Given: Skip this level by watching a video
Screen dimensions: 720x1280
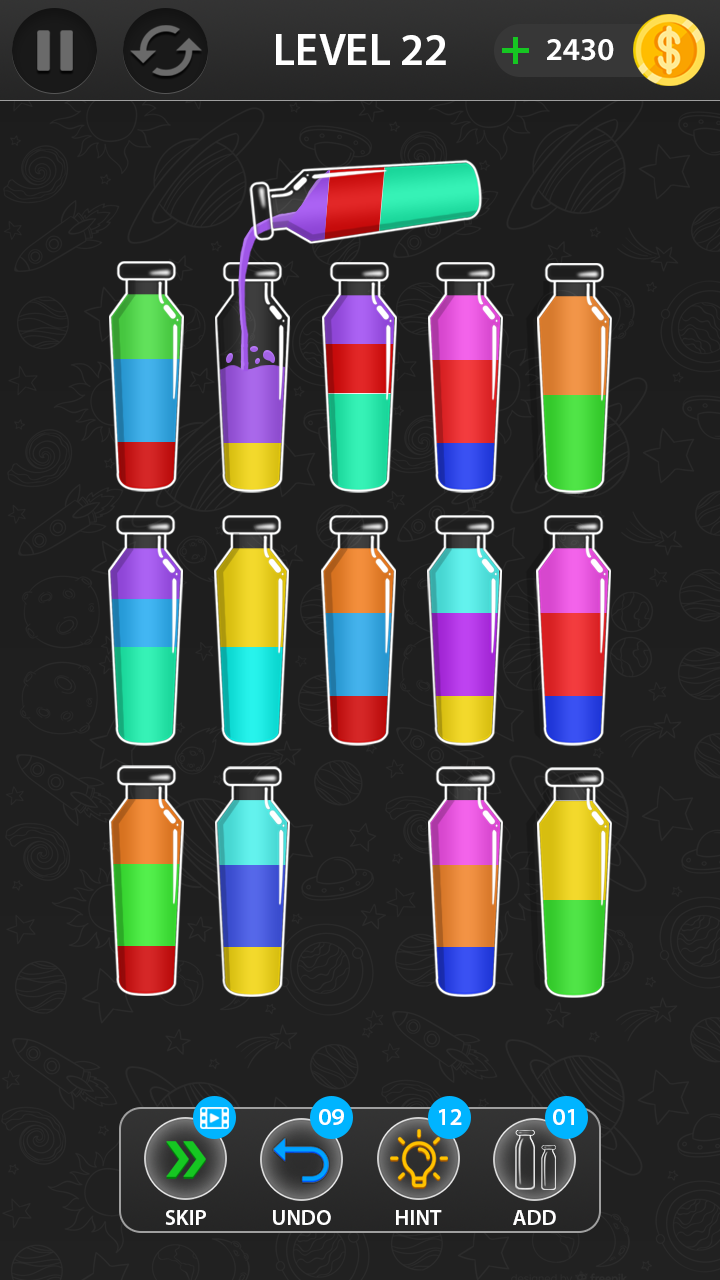Looking at the screenshot, I should click(185, 1160).
